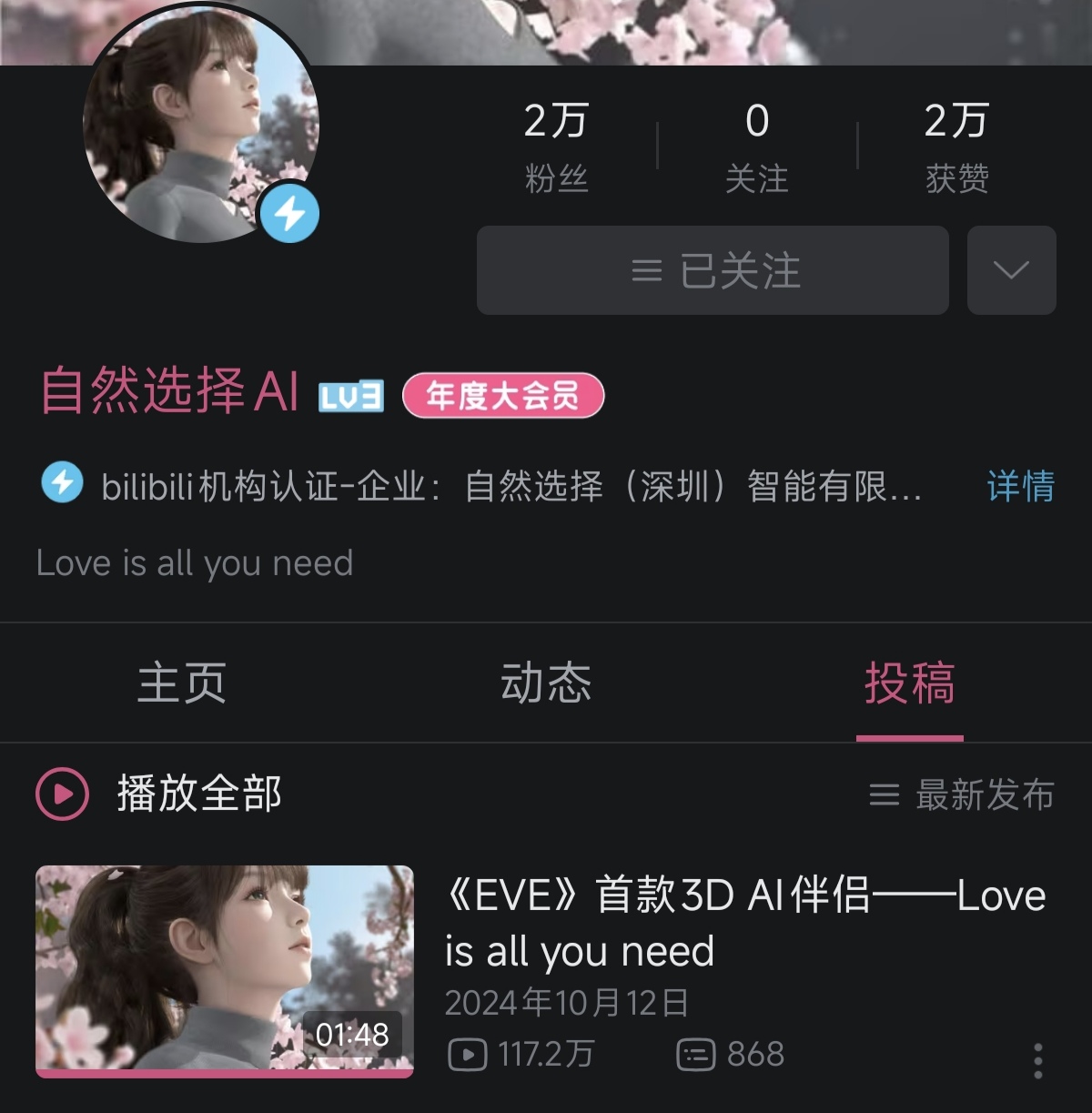View the 粉丝 followers list
This screenshot has width=1092, height=1113.
click(x=556, y=146)
